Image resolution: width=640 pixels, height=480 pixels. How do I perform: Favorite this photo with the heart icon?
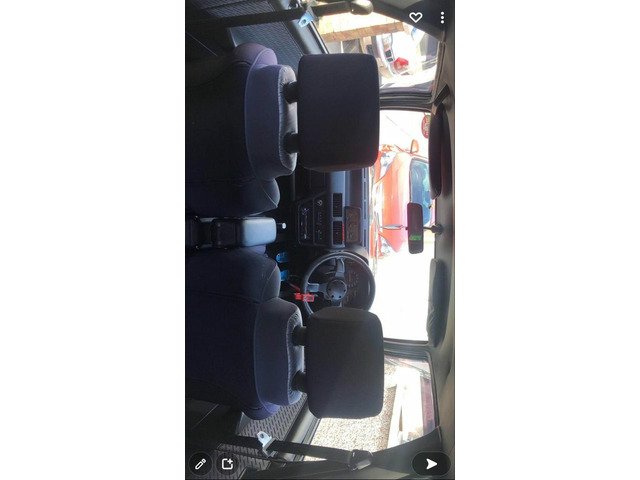point(416,17)
